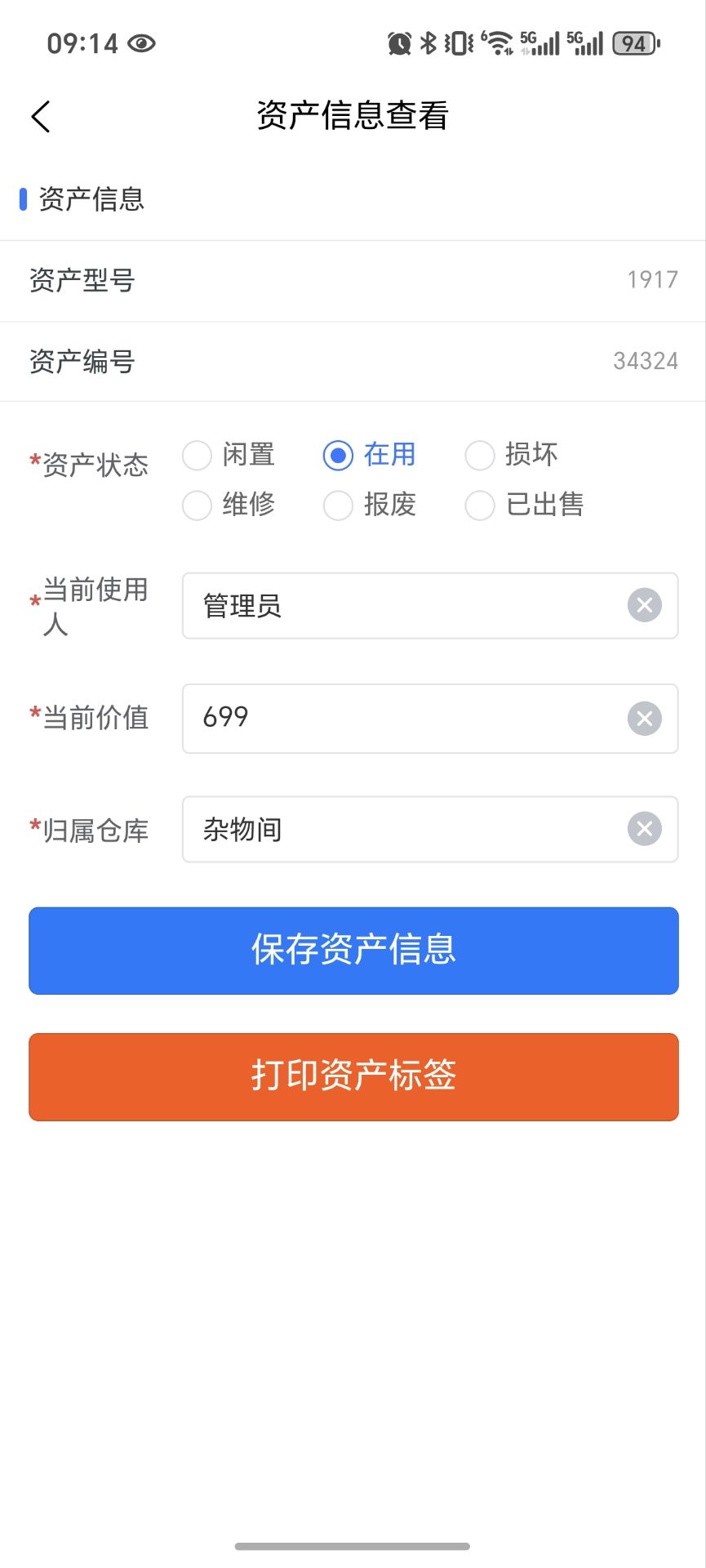Go back using the top-left arrow

(41, 117)
